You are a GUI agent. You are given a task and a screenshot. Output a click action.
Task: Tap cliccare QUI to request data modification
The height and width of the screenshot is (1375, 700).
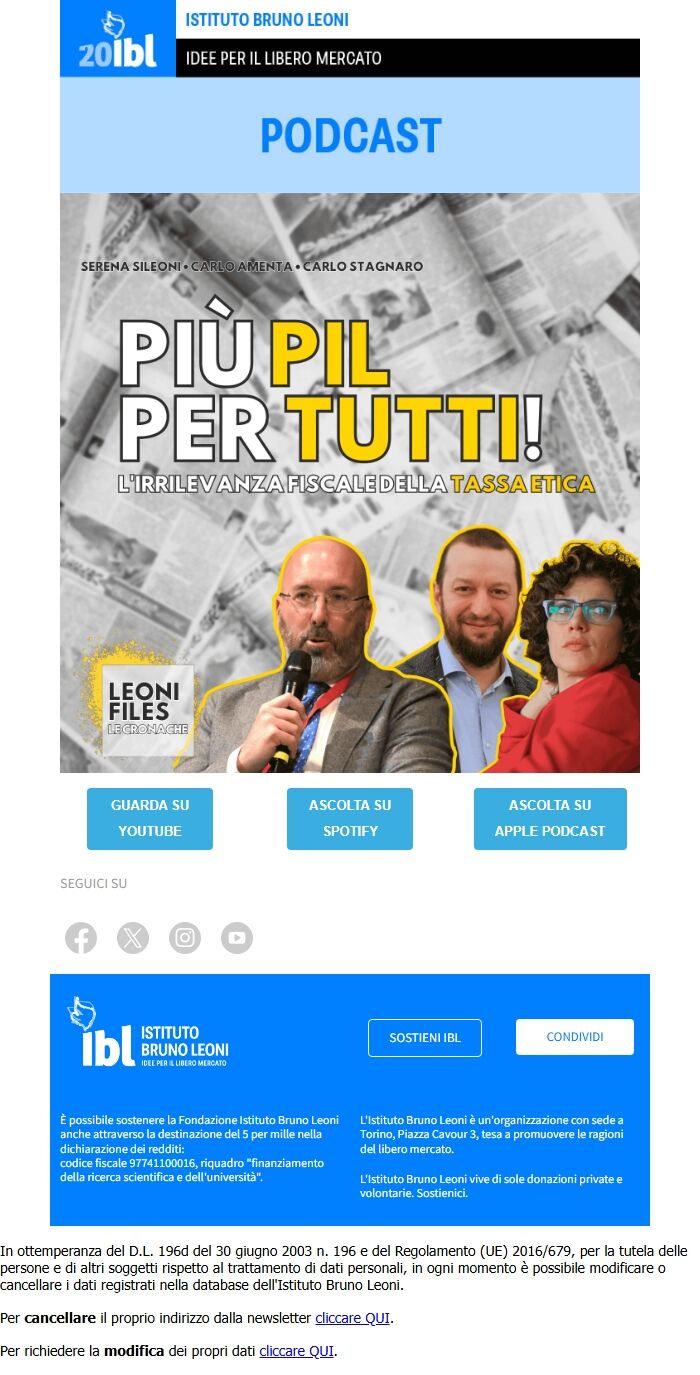(296, 1351)
